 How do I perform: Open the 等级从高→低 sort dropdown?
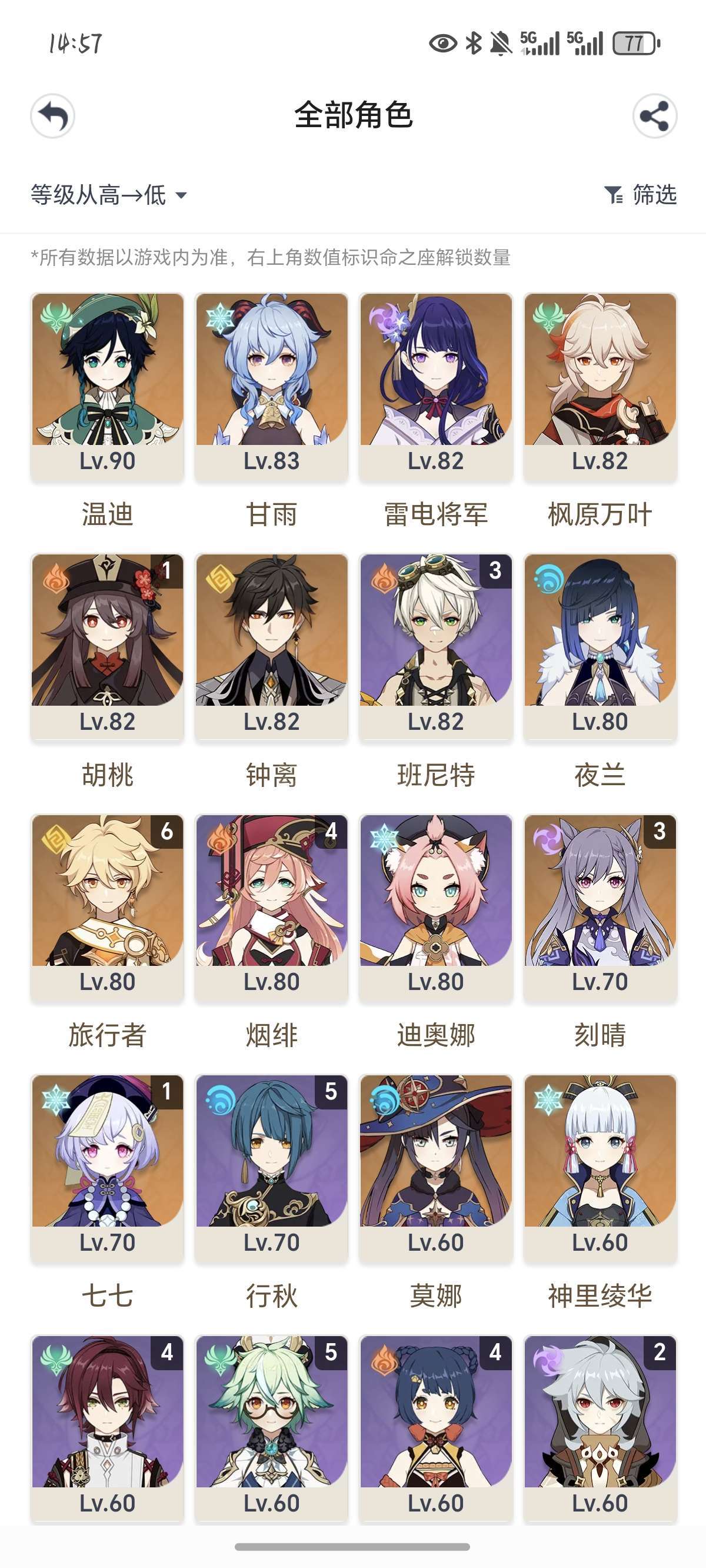(108, 195)
